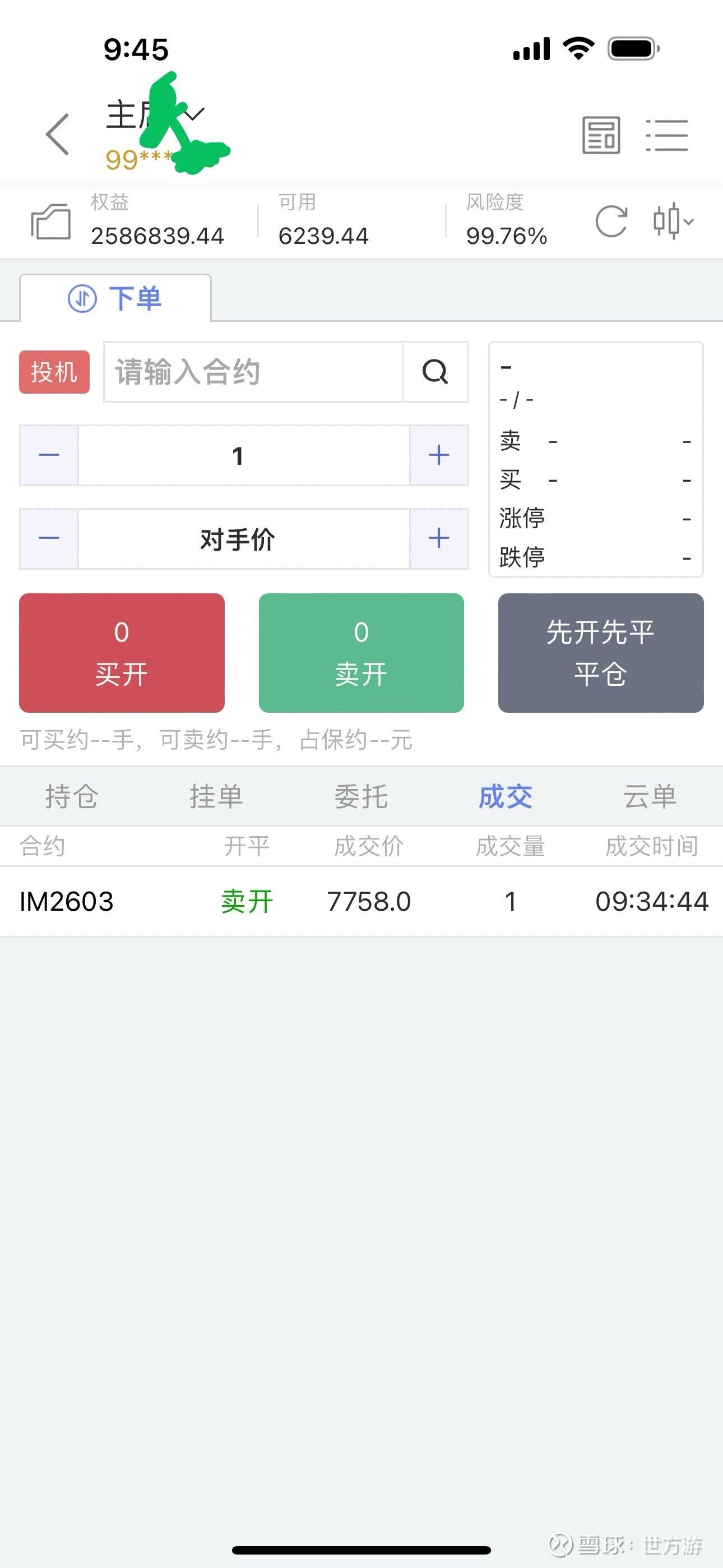Open the order list icon at top right
The width and height of the screenshot is (723, 1568).
pyautogui.click(x=667, y=135)
